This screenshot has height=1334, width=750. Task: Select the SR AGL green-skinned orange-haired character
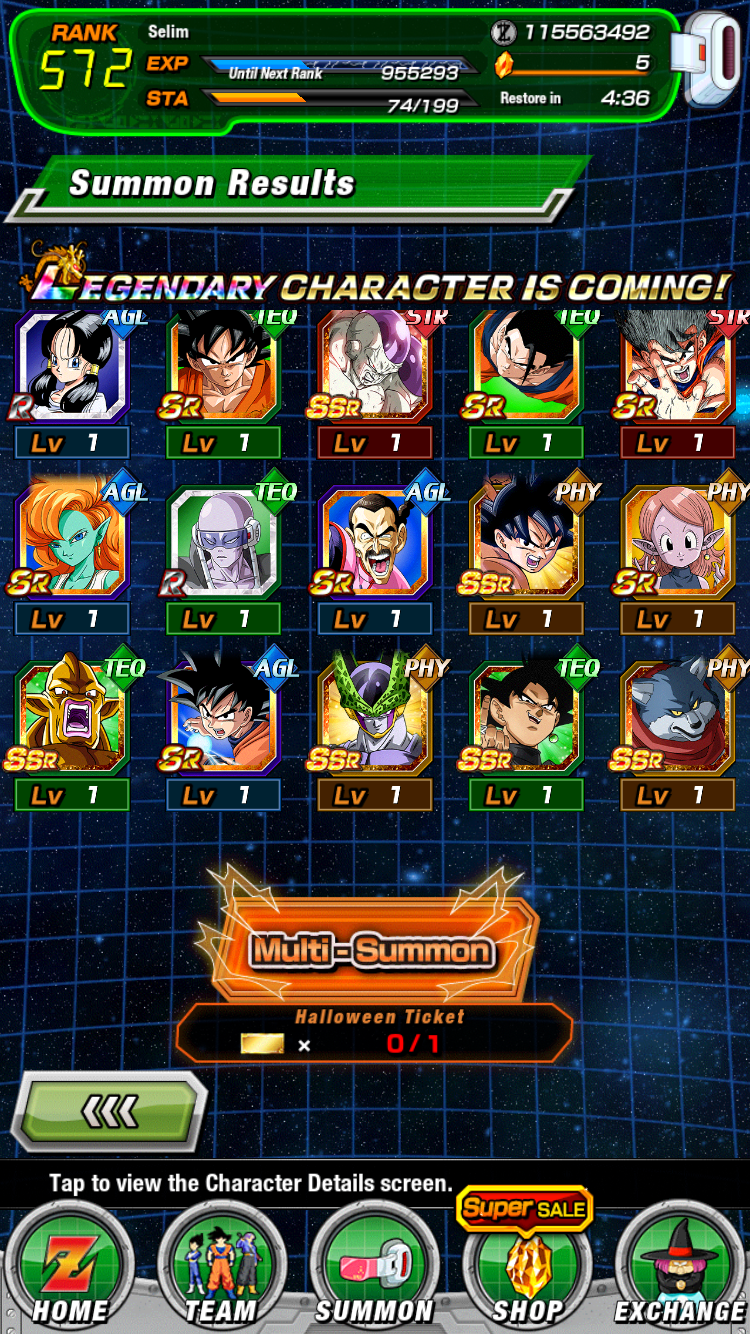pyautogui.click(x=72, y=540)
